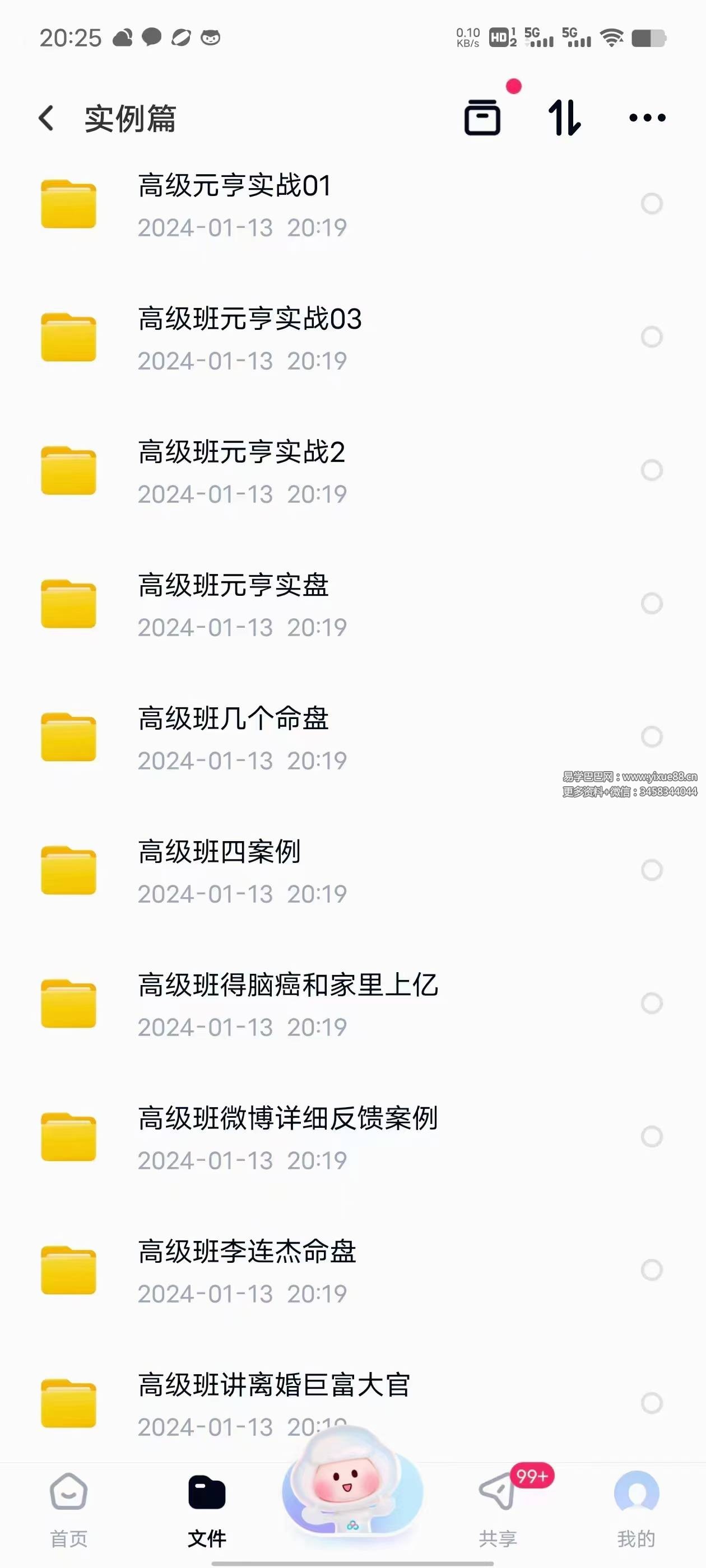706x1568 pixels.
Task: Open the transfer manager icon with red dot
Action: click(x=482, y=118)
